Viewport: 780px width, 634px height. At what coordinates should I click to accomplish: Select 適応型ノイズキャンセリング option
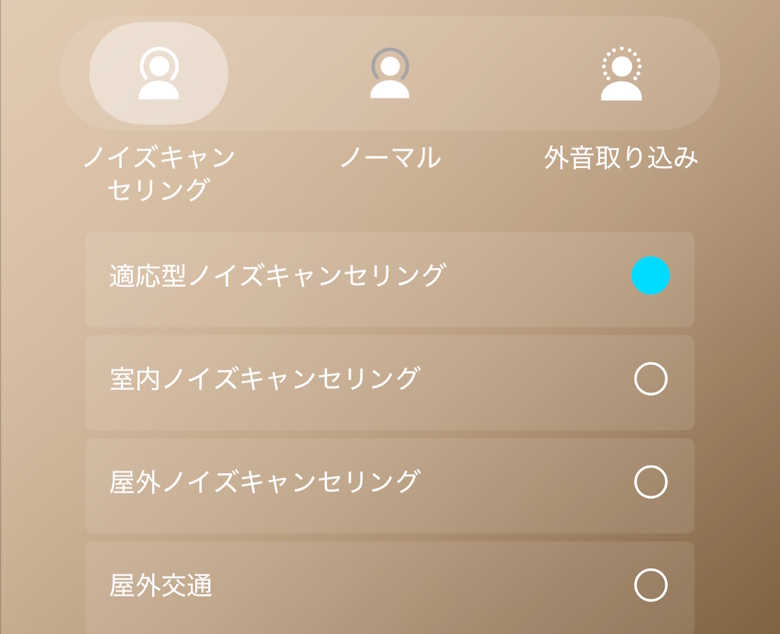coord(650,276)
